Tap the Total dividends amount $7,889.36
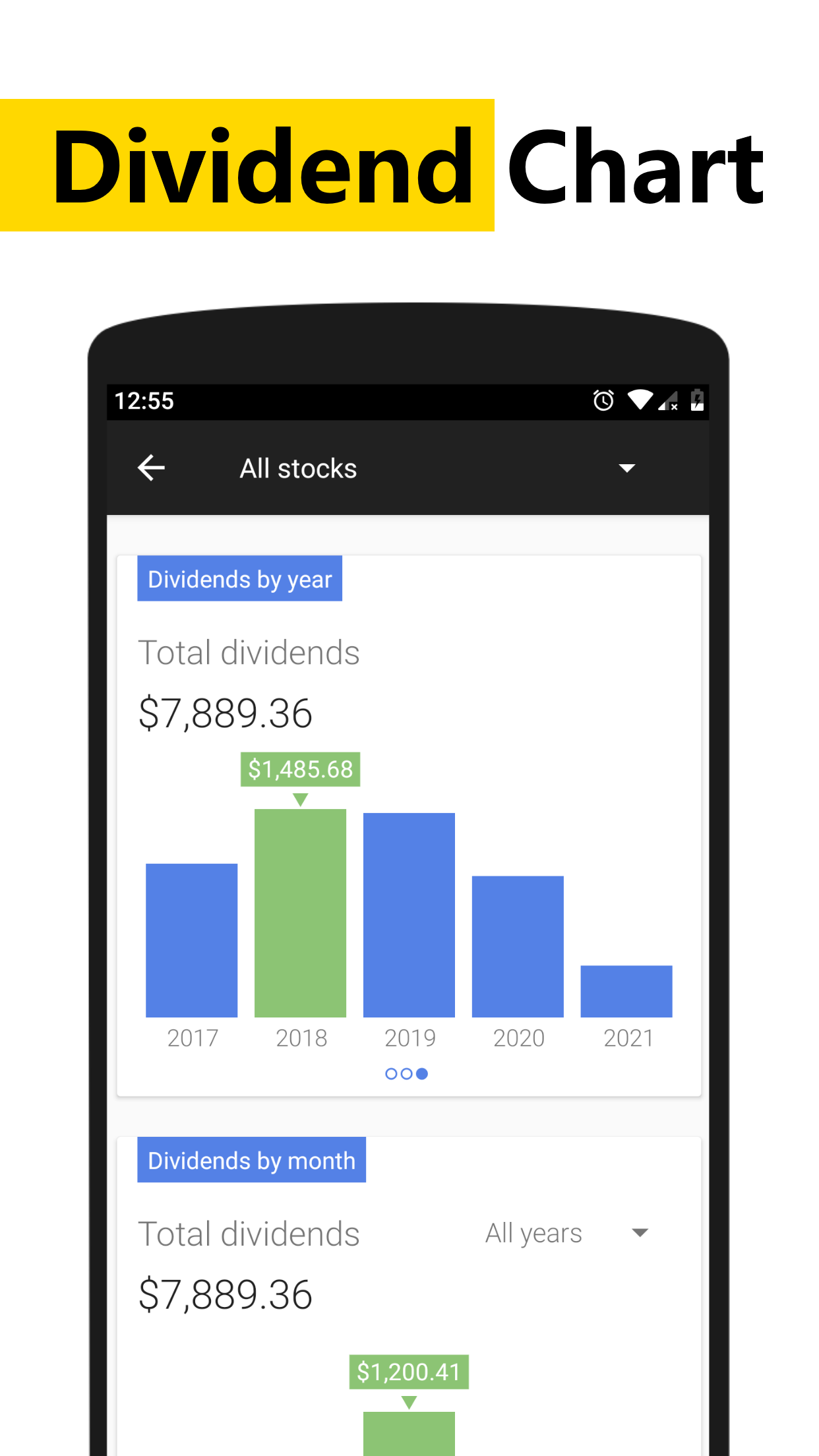 tap(226, 712)
